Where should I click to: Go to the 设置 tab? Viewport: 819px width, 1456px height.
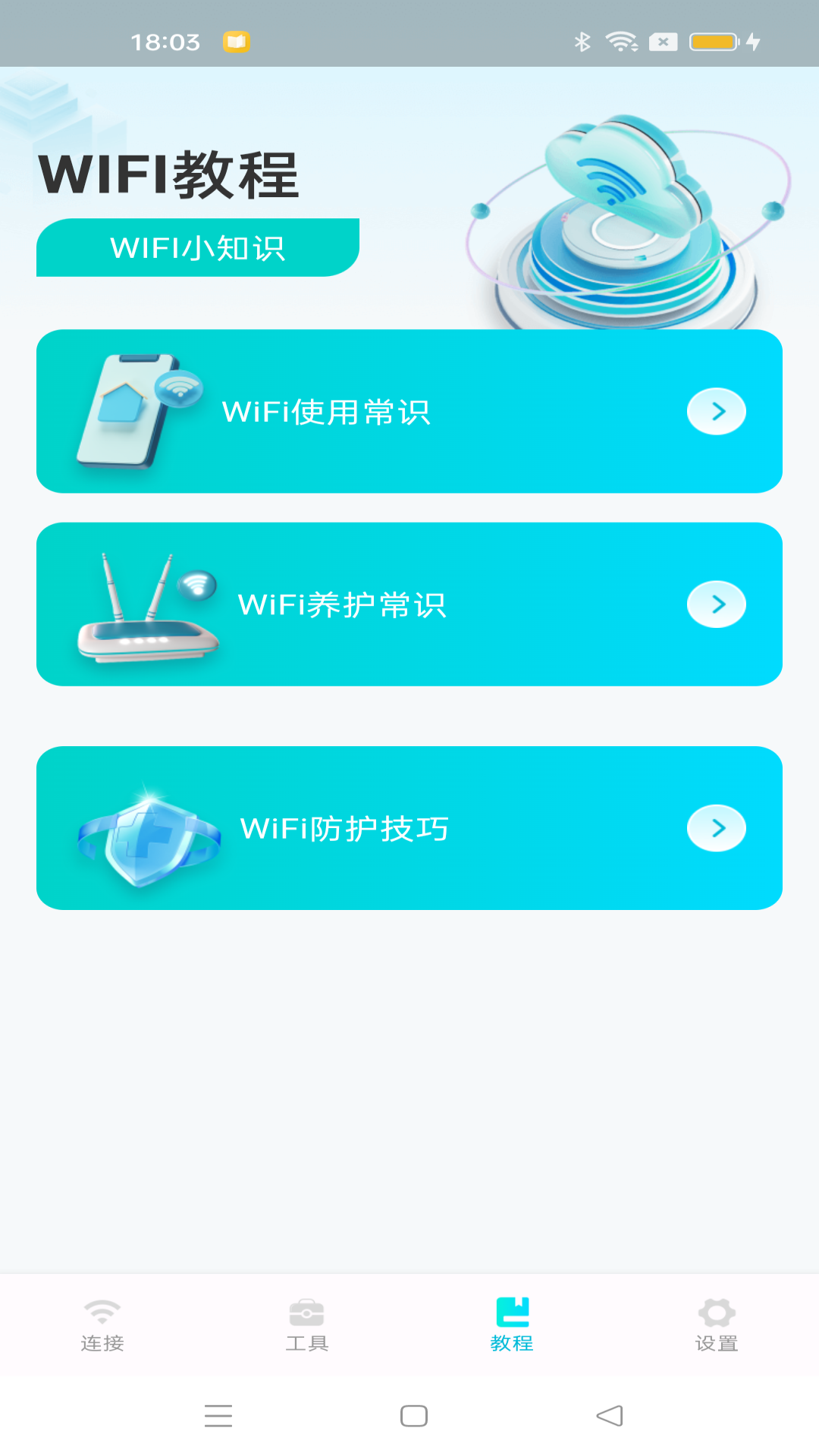coord(717,1325)
